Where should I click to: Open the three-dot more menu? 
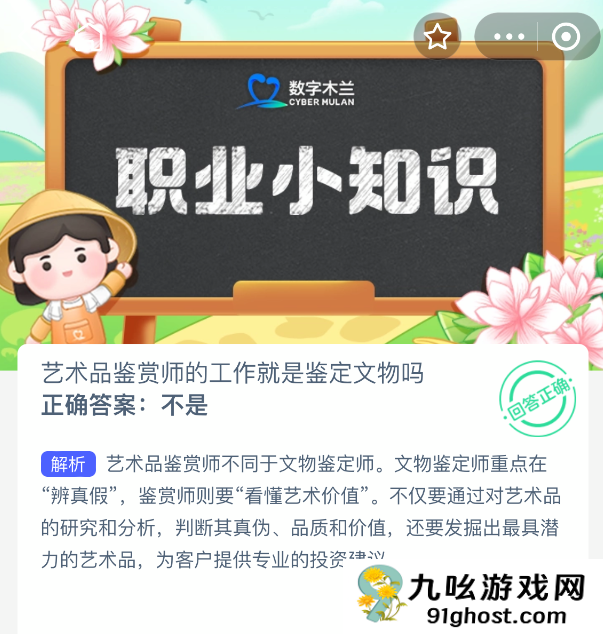click(509, 37)
